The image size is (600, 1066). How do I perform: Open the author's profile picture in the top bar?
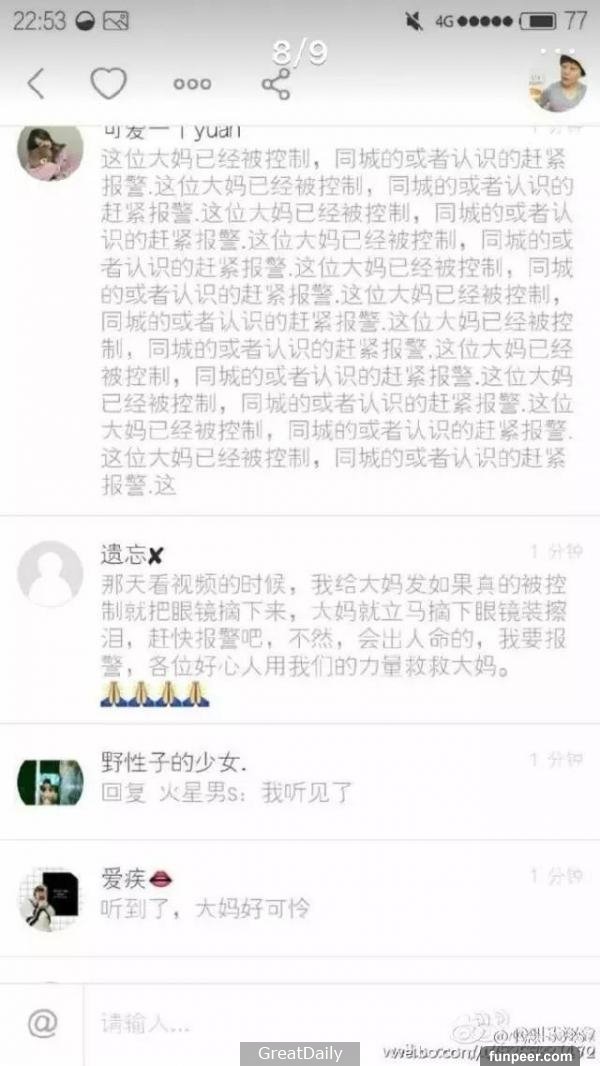click(557, 86)
